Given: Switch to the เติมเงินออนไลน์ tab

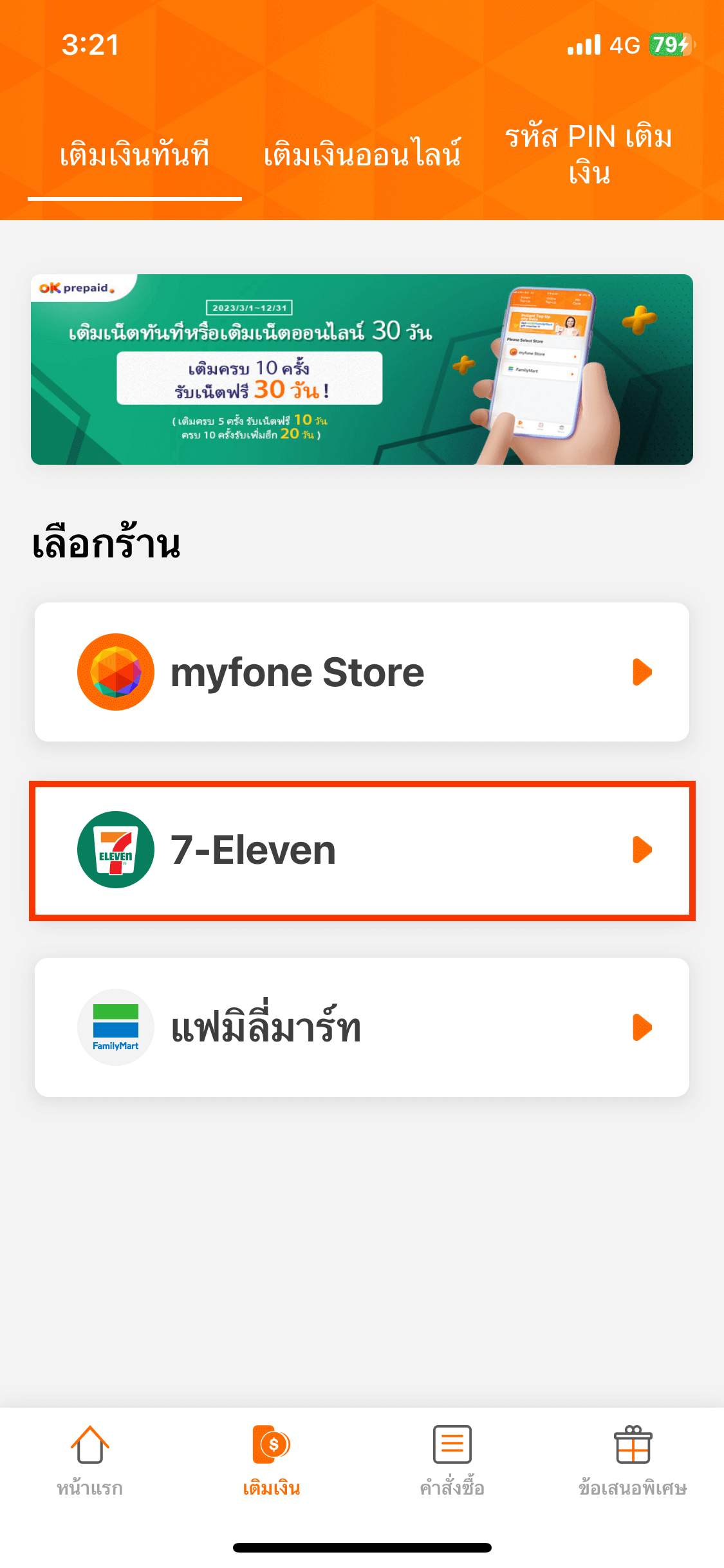Looking at the screenshot, I should click(x=362, y=155).
